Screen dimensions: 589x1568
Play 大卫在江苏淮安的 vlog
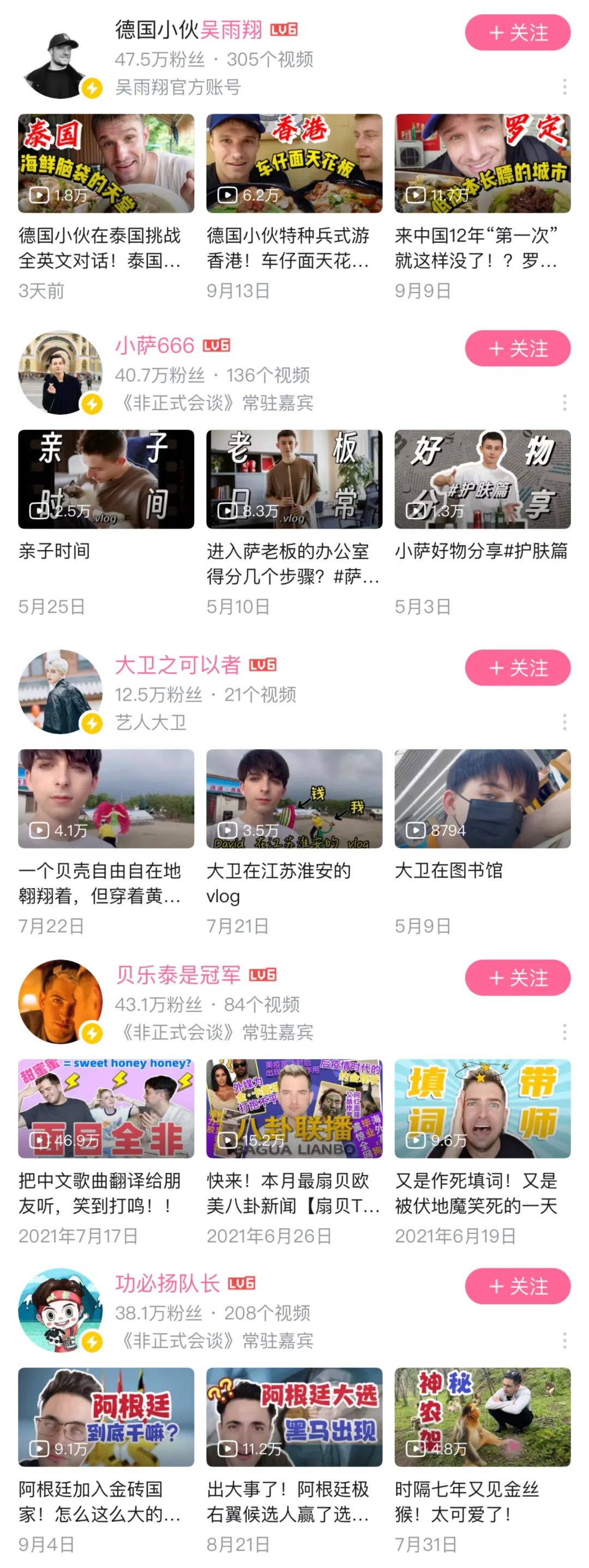click(294, 799)
